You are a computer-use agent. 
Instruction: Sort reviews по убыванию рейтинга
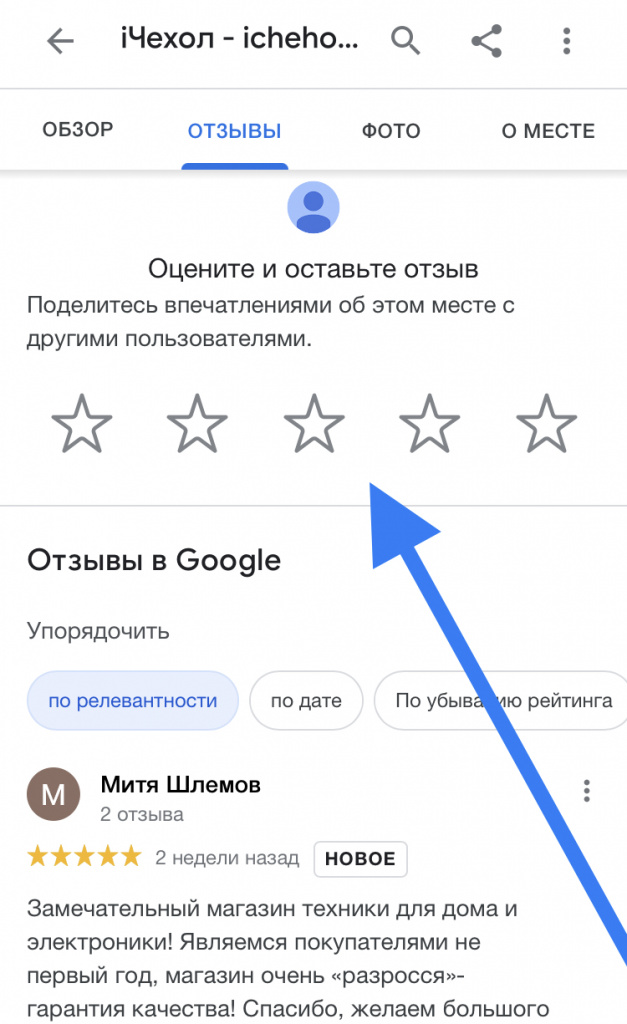502,701
